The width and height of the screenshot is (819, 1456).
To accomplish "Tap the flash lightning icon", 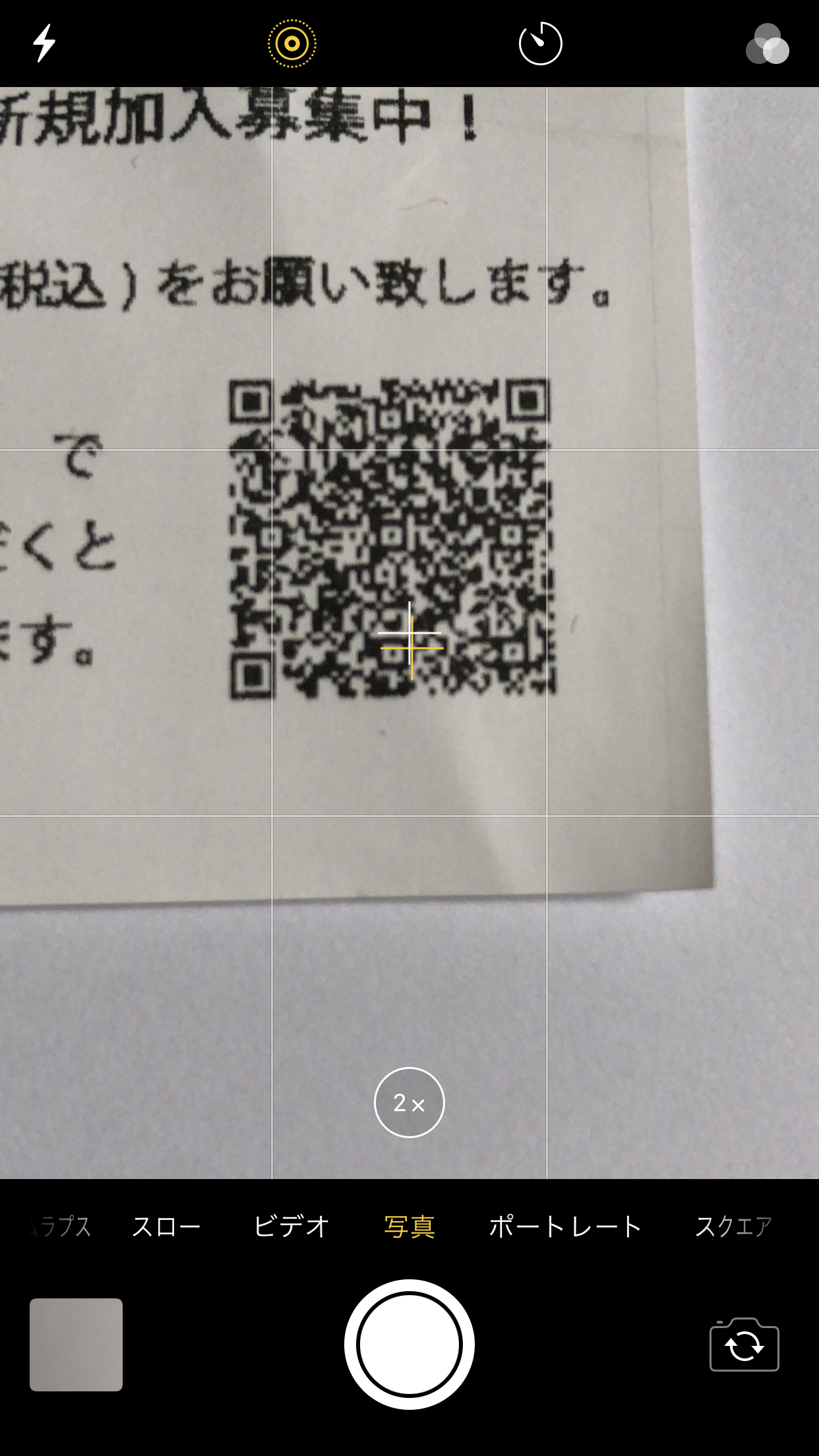I will point(44,42).
